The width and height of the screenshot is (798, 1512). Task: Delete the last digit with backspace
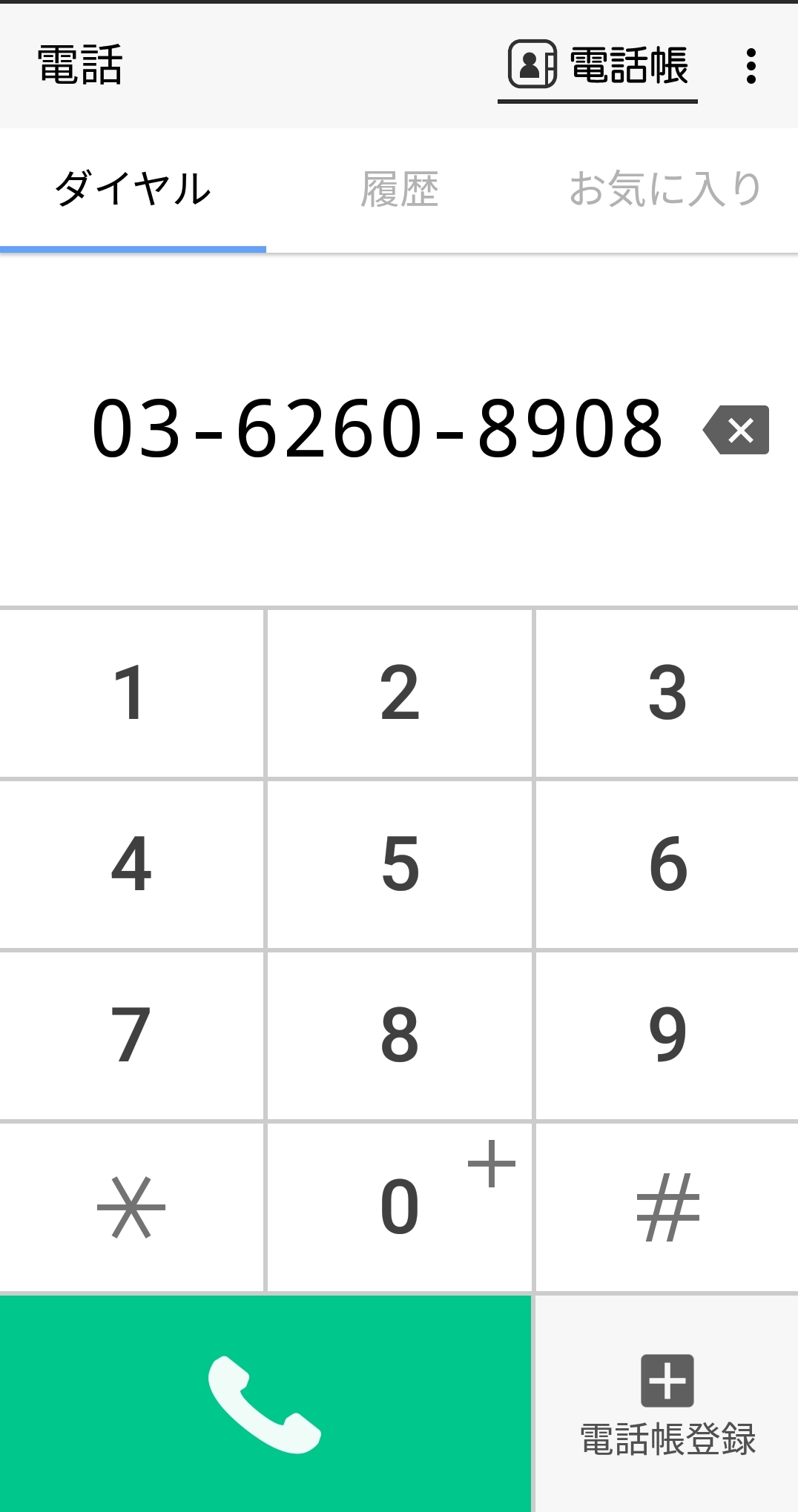point(736,430)
